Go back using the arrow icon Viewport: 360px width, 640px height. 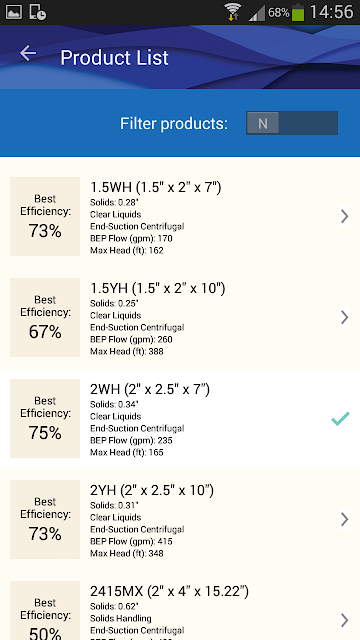pos(28,53)
